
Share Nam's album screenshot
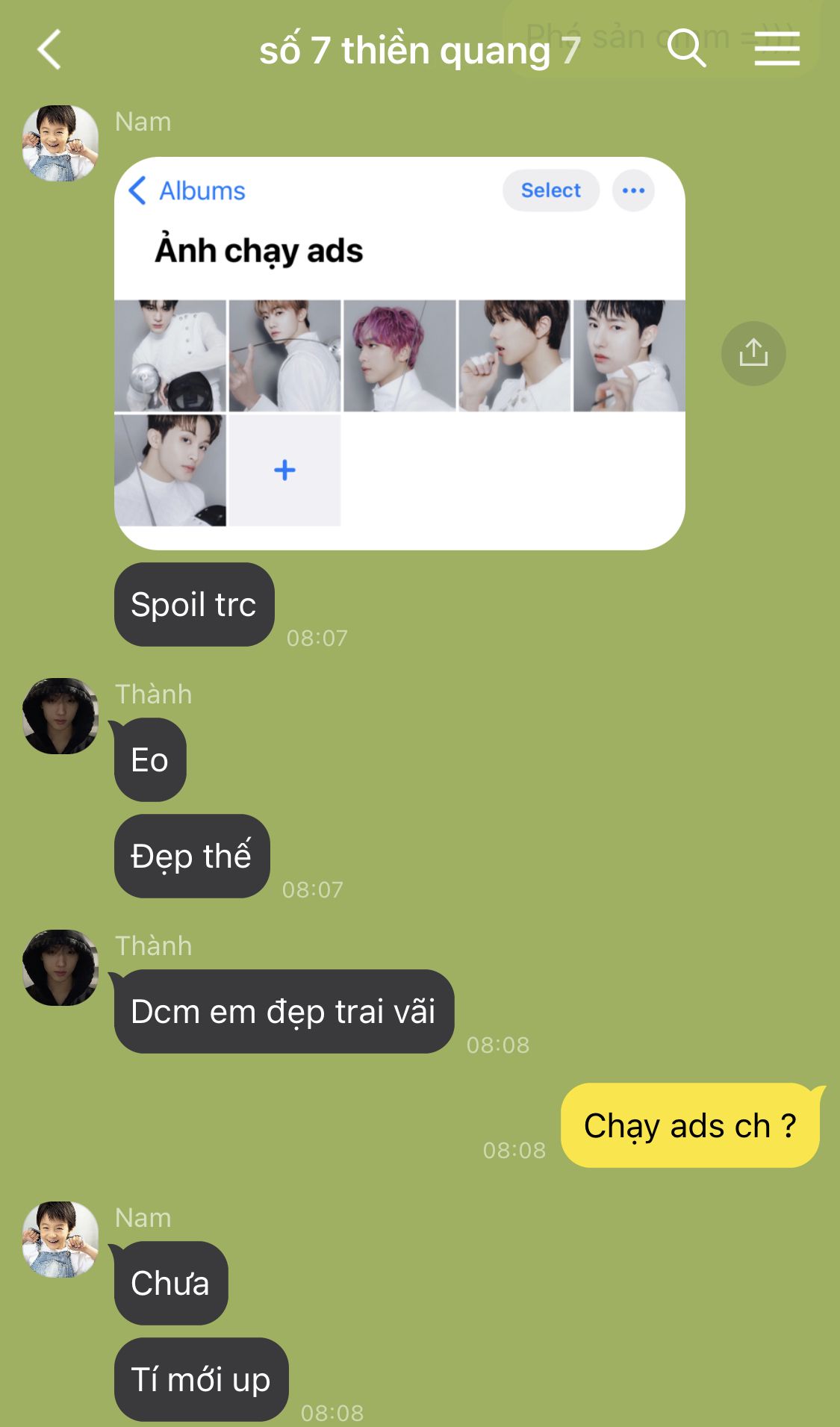pyautogui.click(x=753, y=353)
